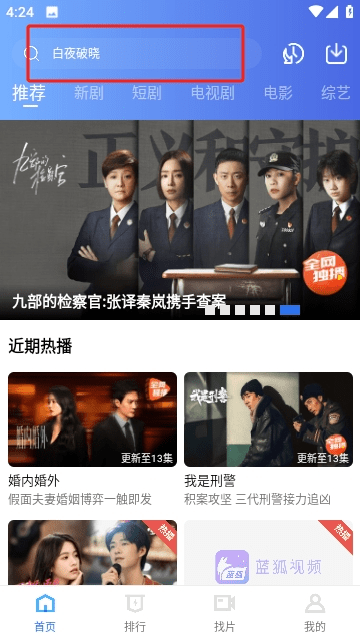Open the 我是刑警 show card
The image size is (360, 640).
click(x=269, y=439)
